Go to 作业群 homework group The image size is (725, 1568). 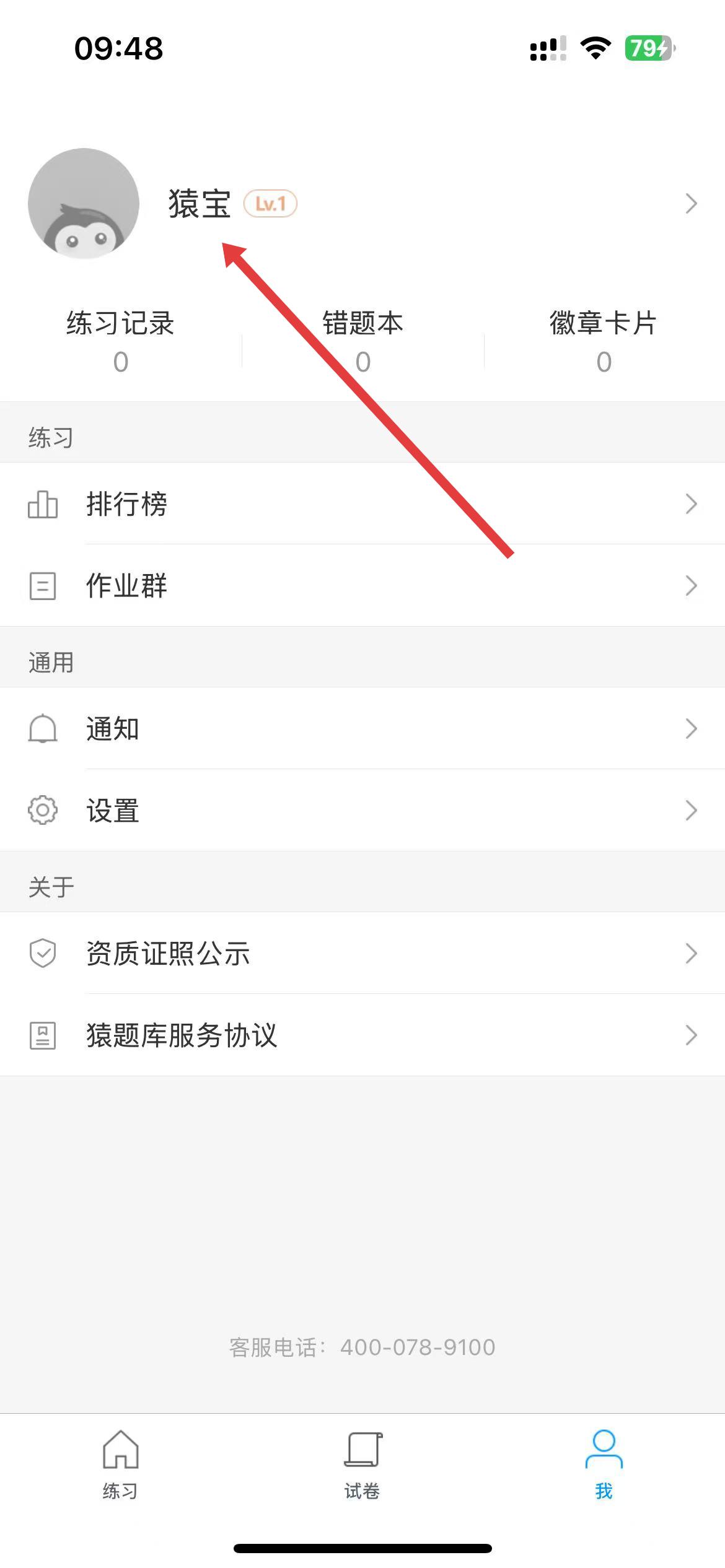coord(362,585)
